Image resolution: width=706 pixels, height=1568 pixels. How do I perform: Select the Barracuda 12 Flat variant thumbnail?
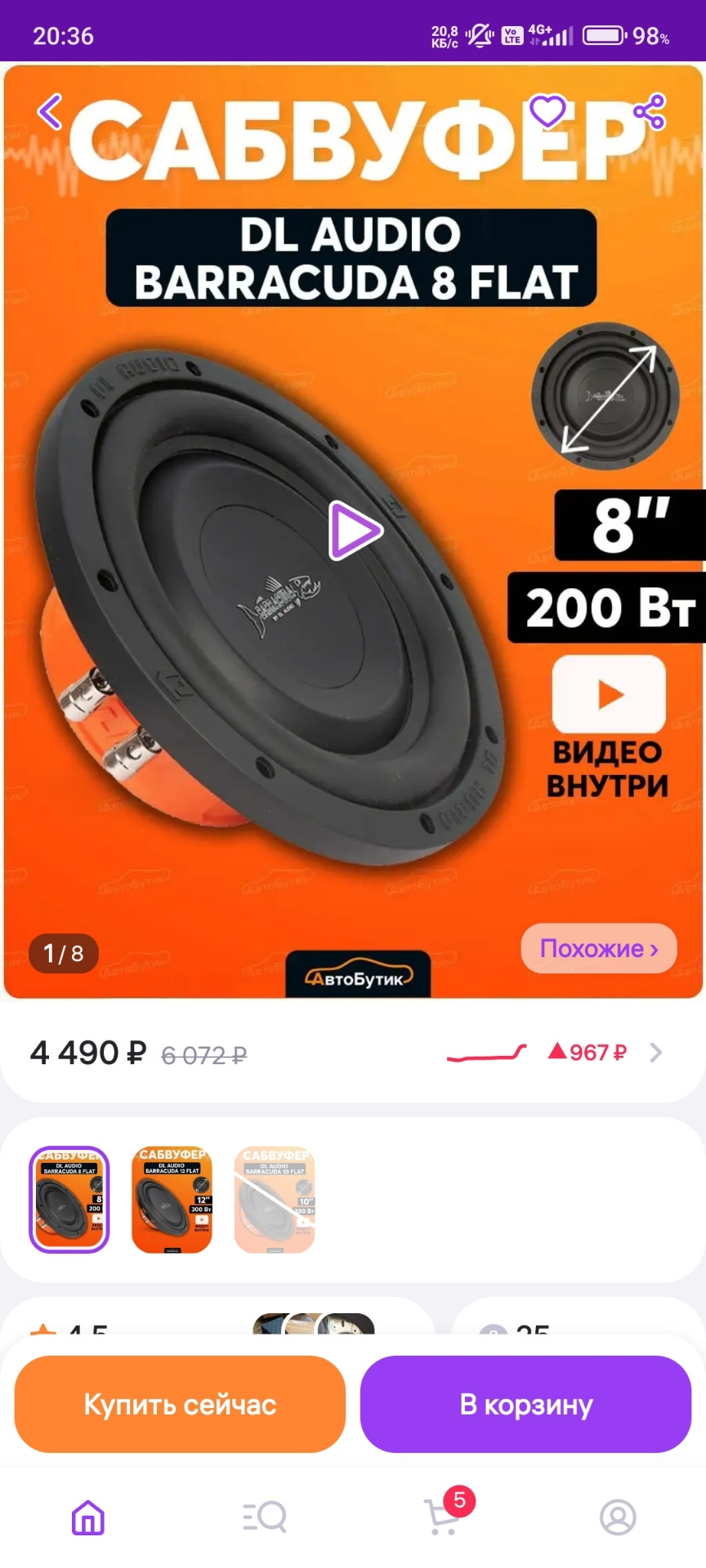(x=172, y=1200)
